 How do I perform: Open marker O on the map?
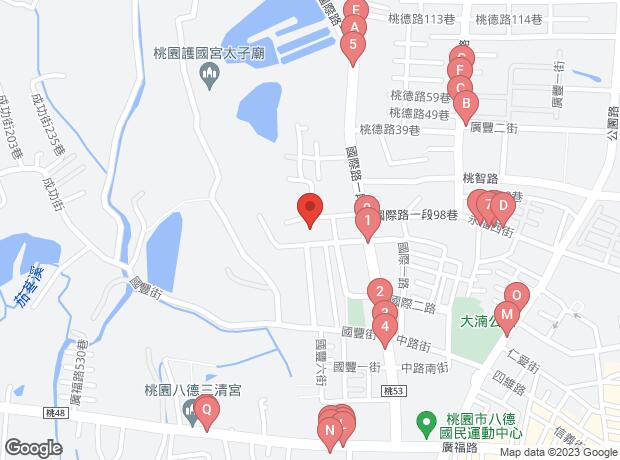(x=516, y=296)
